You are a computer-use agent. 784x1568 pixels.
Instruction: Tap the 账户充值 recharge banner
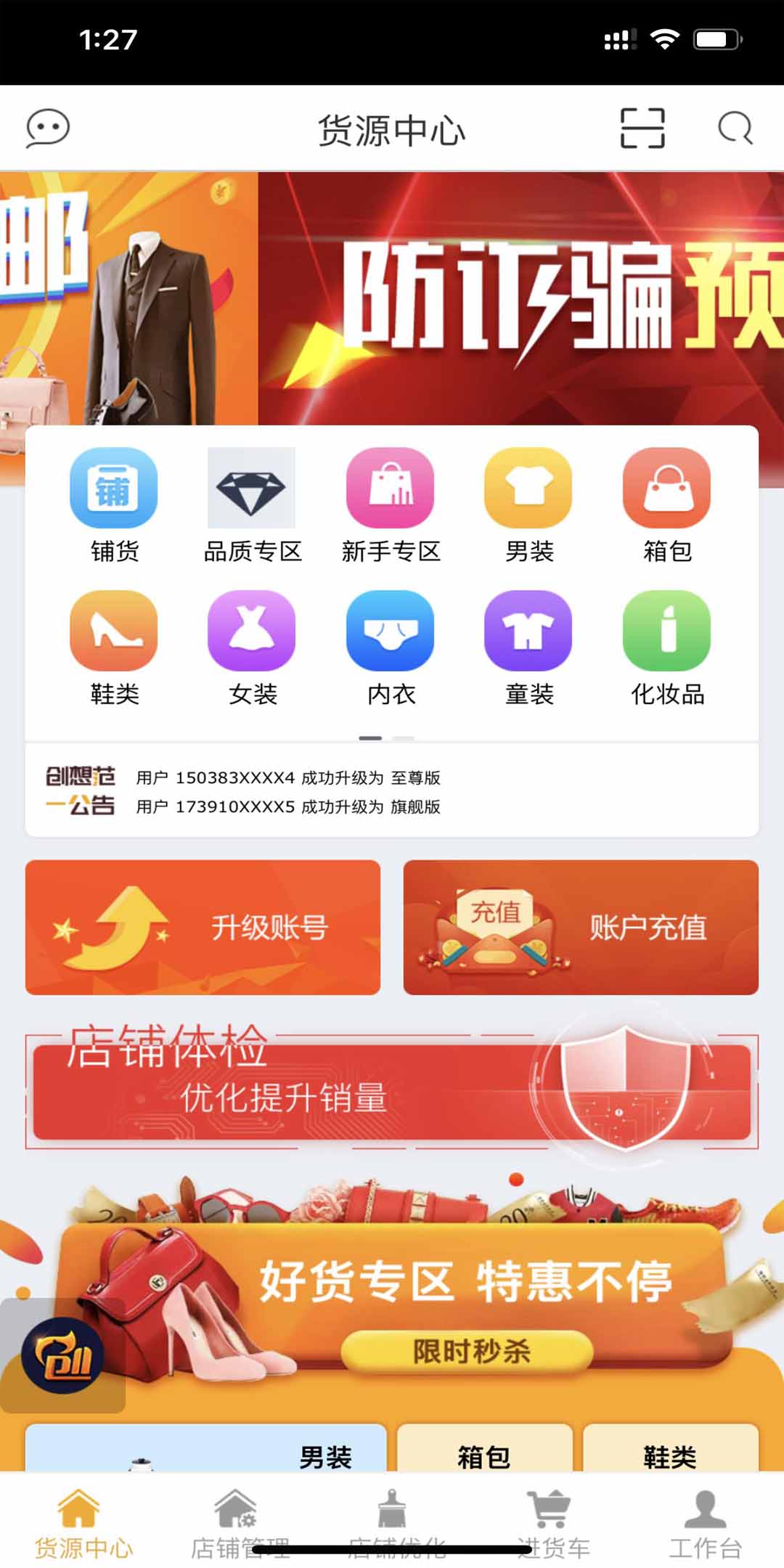581,927
